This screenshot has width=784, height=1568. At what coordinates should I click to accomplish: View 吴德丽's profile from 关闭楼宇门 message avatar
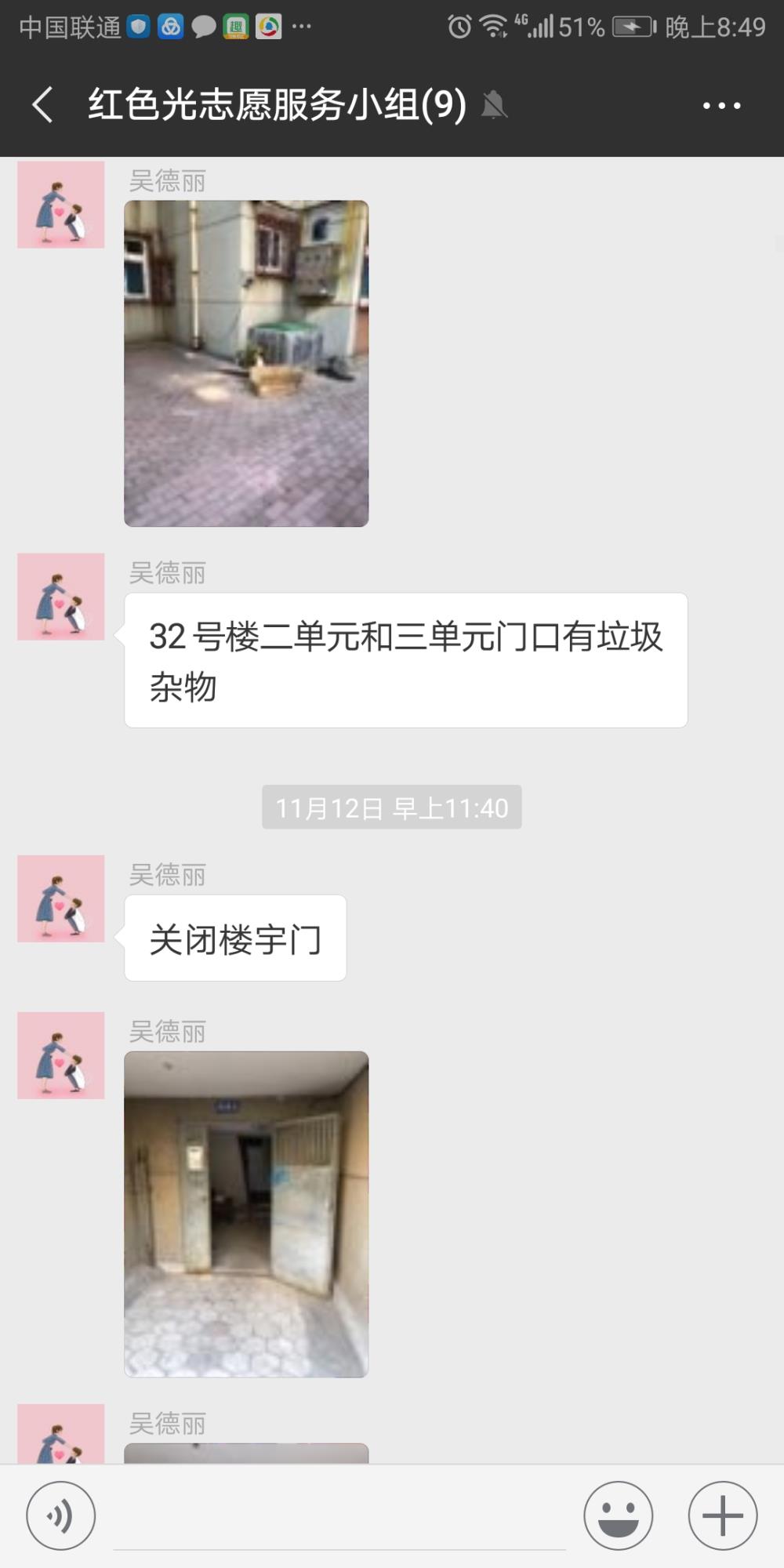[x=61, y=898]
